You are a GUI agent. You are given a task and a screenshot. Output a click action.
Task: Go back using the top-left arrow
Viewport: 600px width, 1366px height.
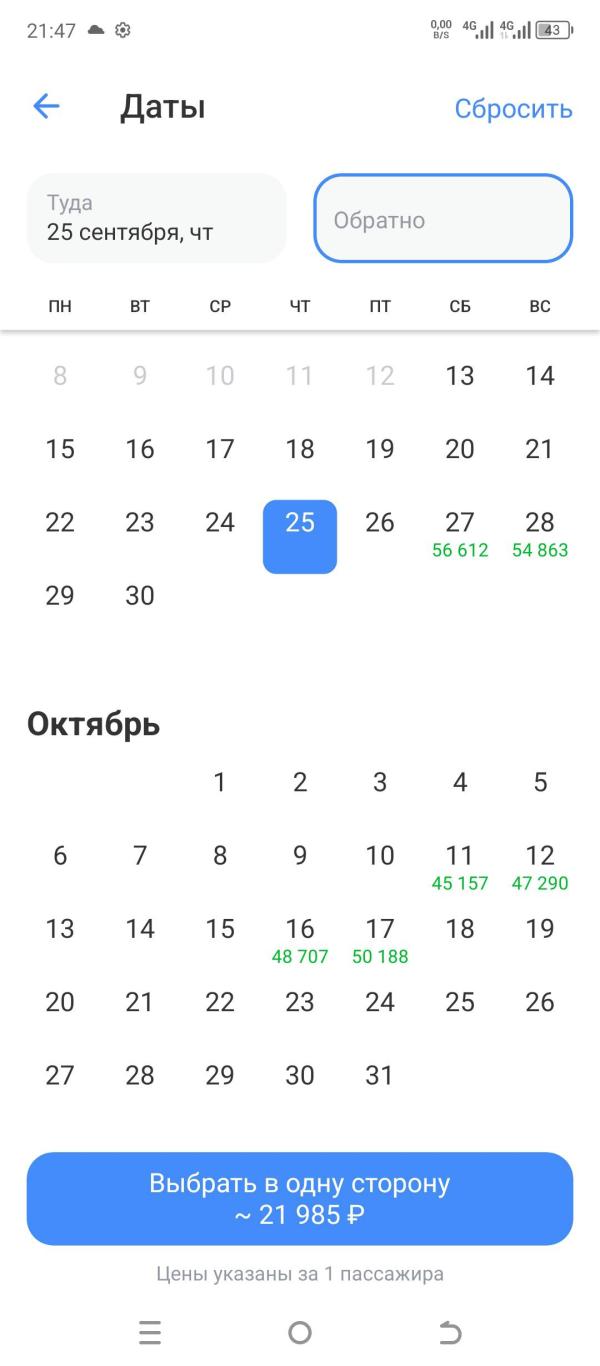pyautogui.click(x=46, y=107)
